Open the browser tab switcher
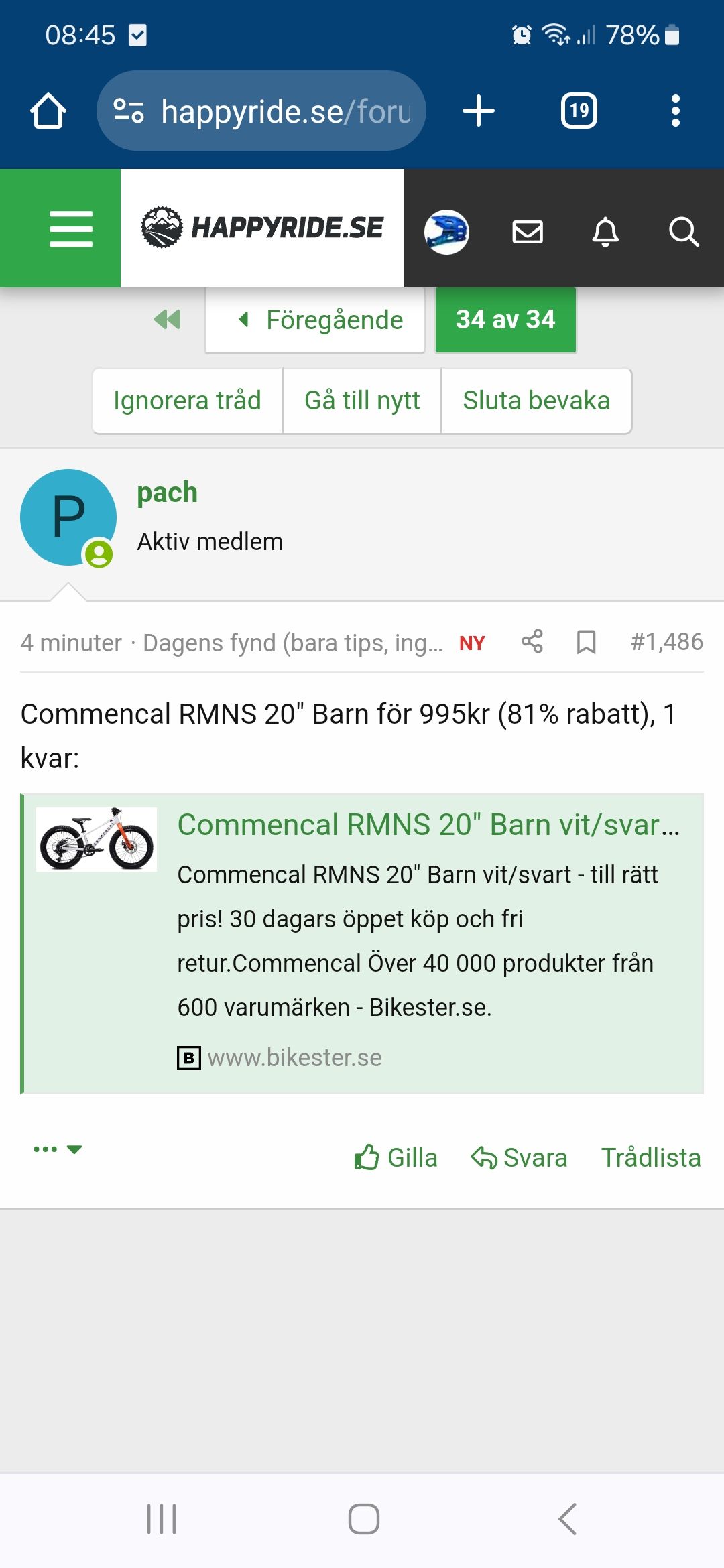This screenshot has height=1568, width=724. pyautogui.click(x=579, y=111)
